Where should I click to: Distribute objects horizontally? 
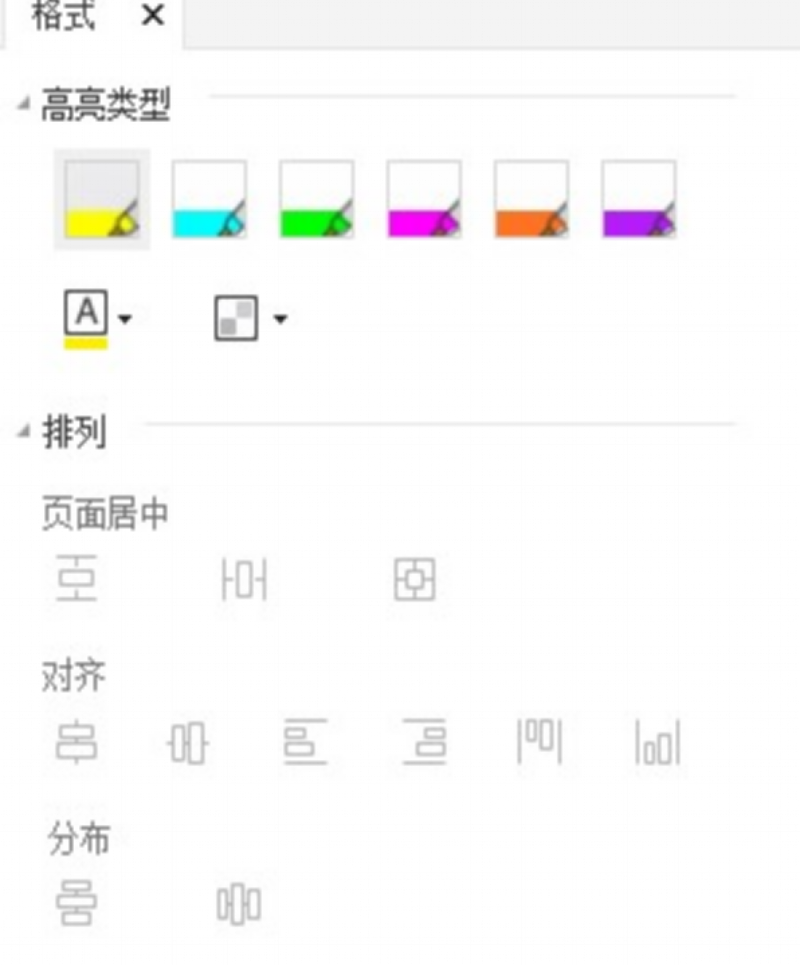[x=237, y=903]
